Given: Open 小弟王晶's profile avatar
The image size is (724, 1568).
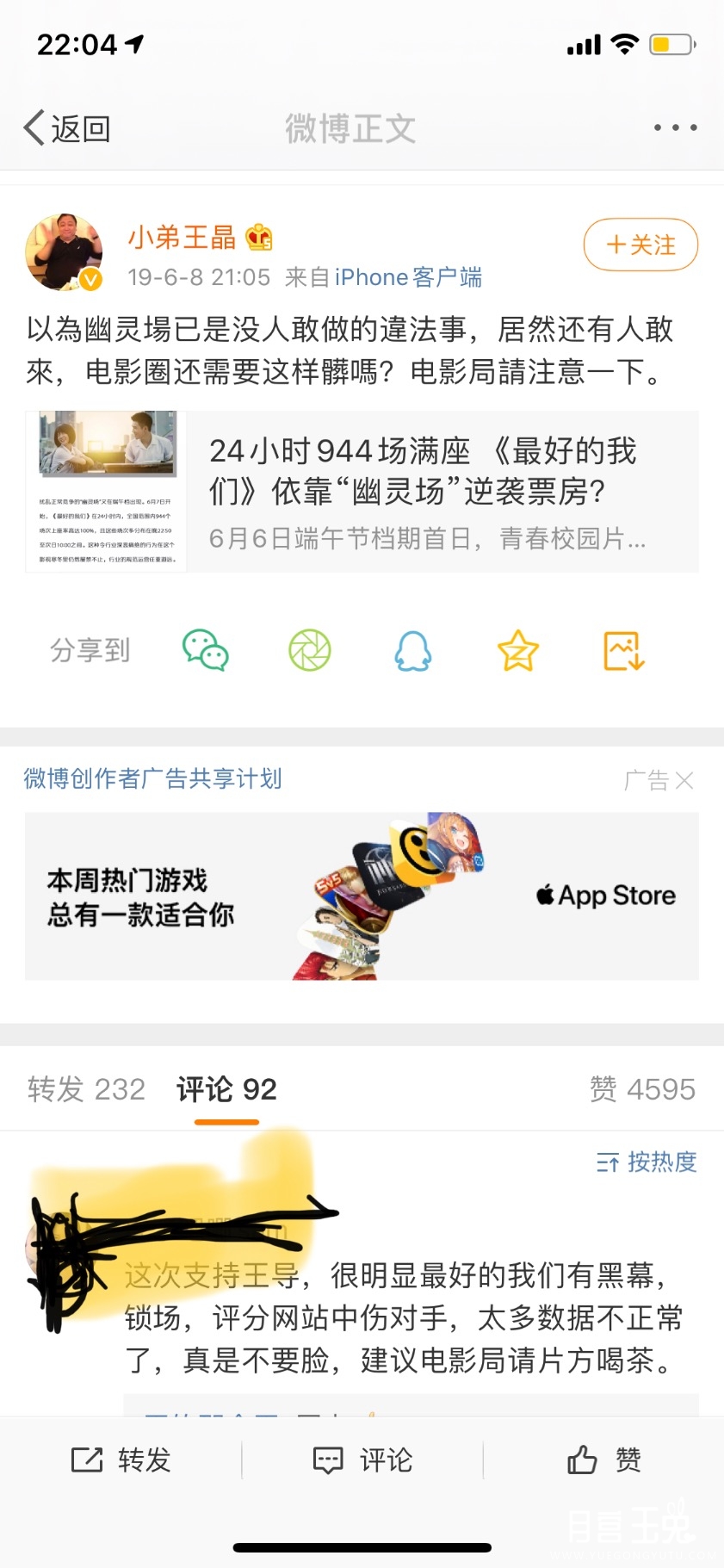Looking at the screenshot, I should point(65,253).
